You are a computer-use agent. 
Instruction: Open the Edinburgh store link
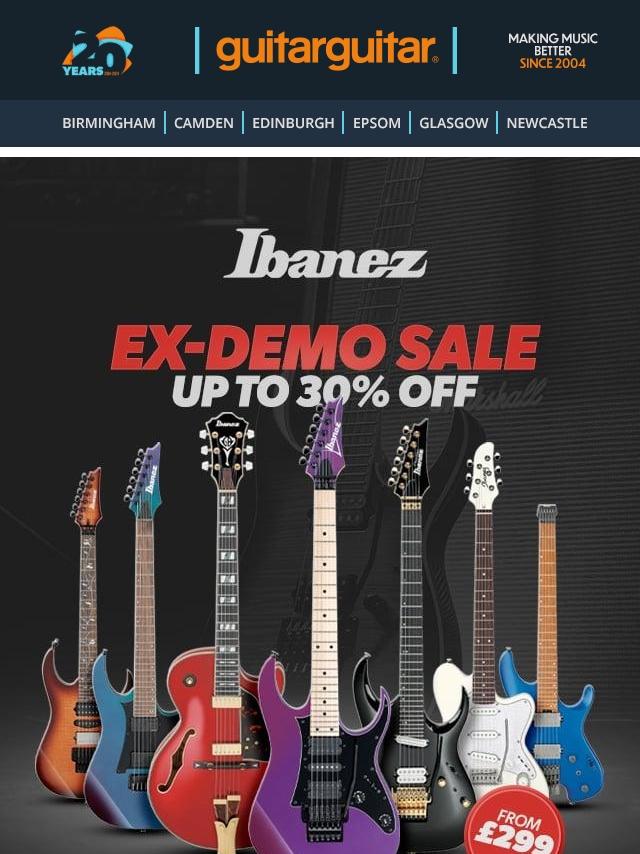pyautogui.click(x=293, y=123)
